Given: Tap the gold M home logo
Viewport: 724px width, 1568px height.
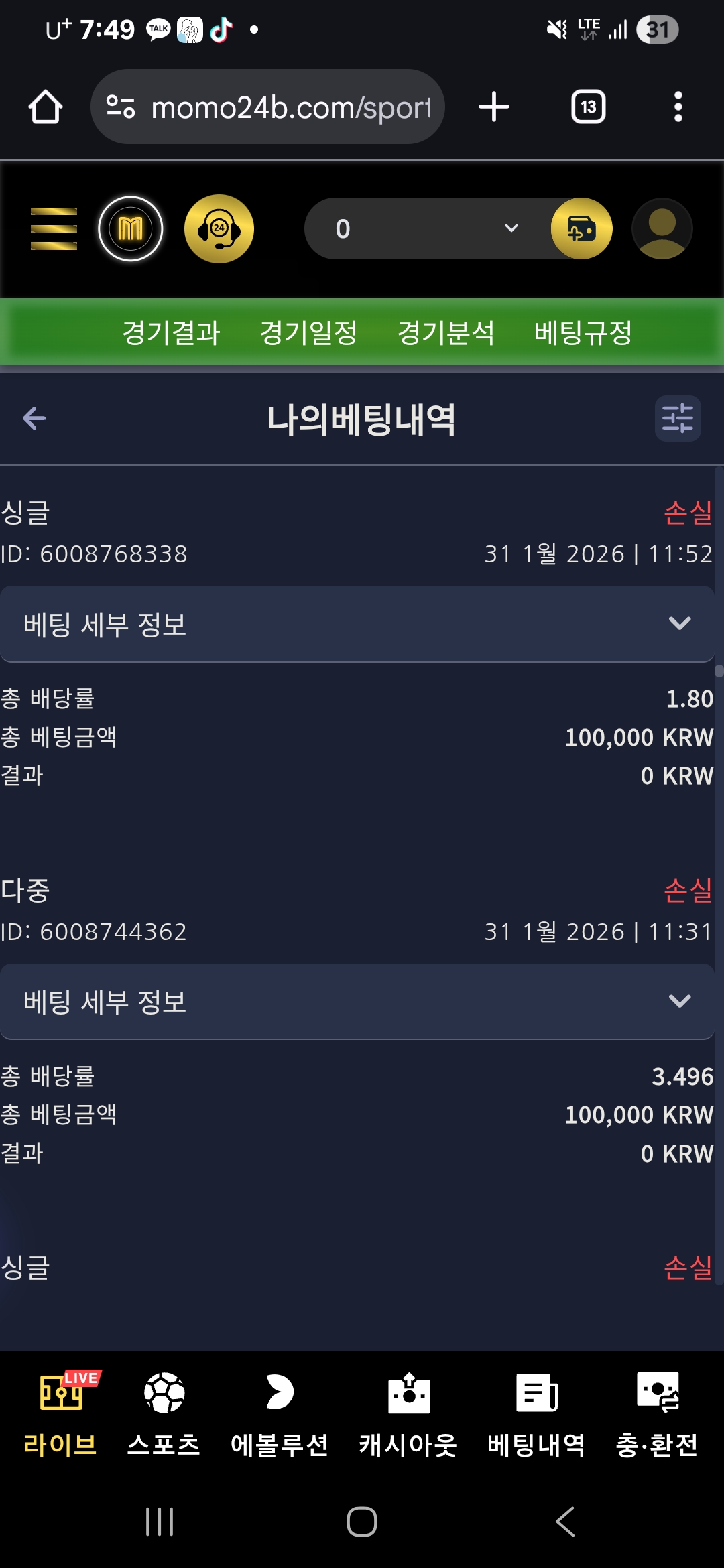Looking at the screenshot, I should click(131, 228).
